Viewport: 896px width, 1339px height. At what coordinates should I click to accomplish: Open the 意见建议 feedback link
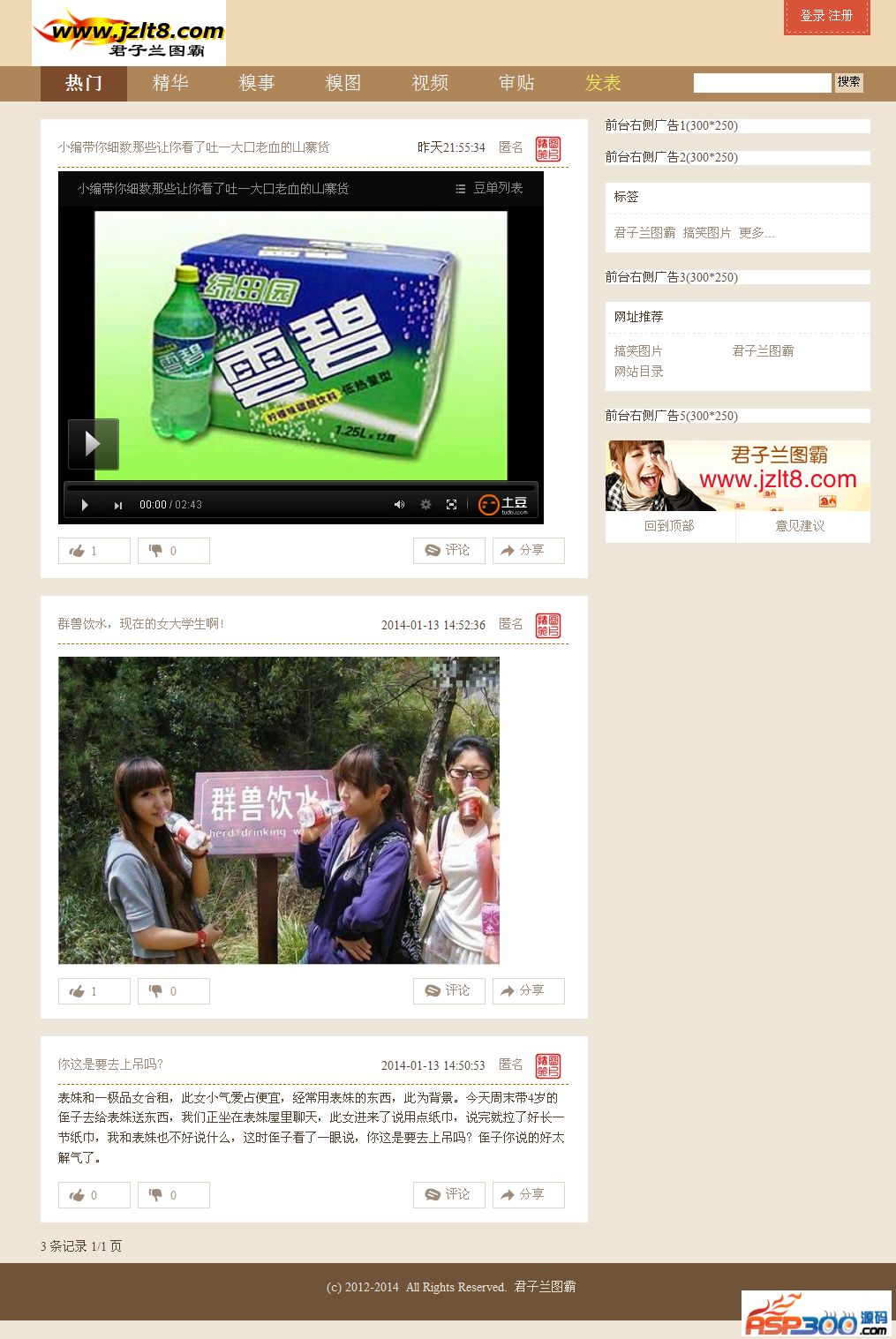(x=800, y=526)
